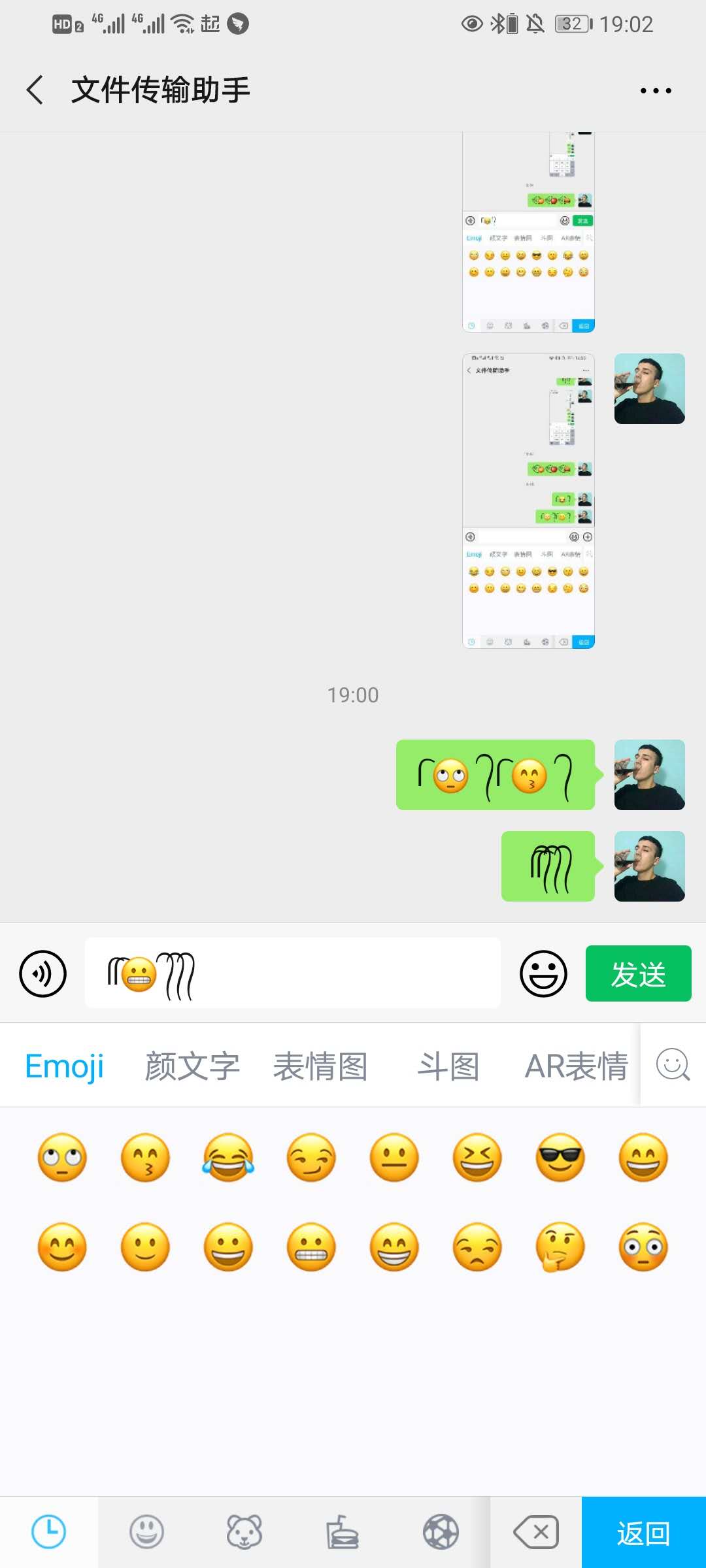Search for emoji with the magnifier face icon
Viewport: 706px width, 1568px height.
click(x=673, y=1065)
